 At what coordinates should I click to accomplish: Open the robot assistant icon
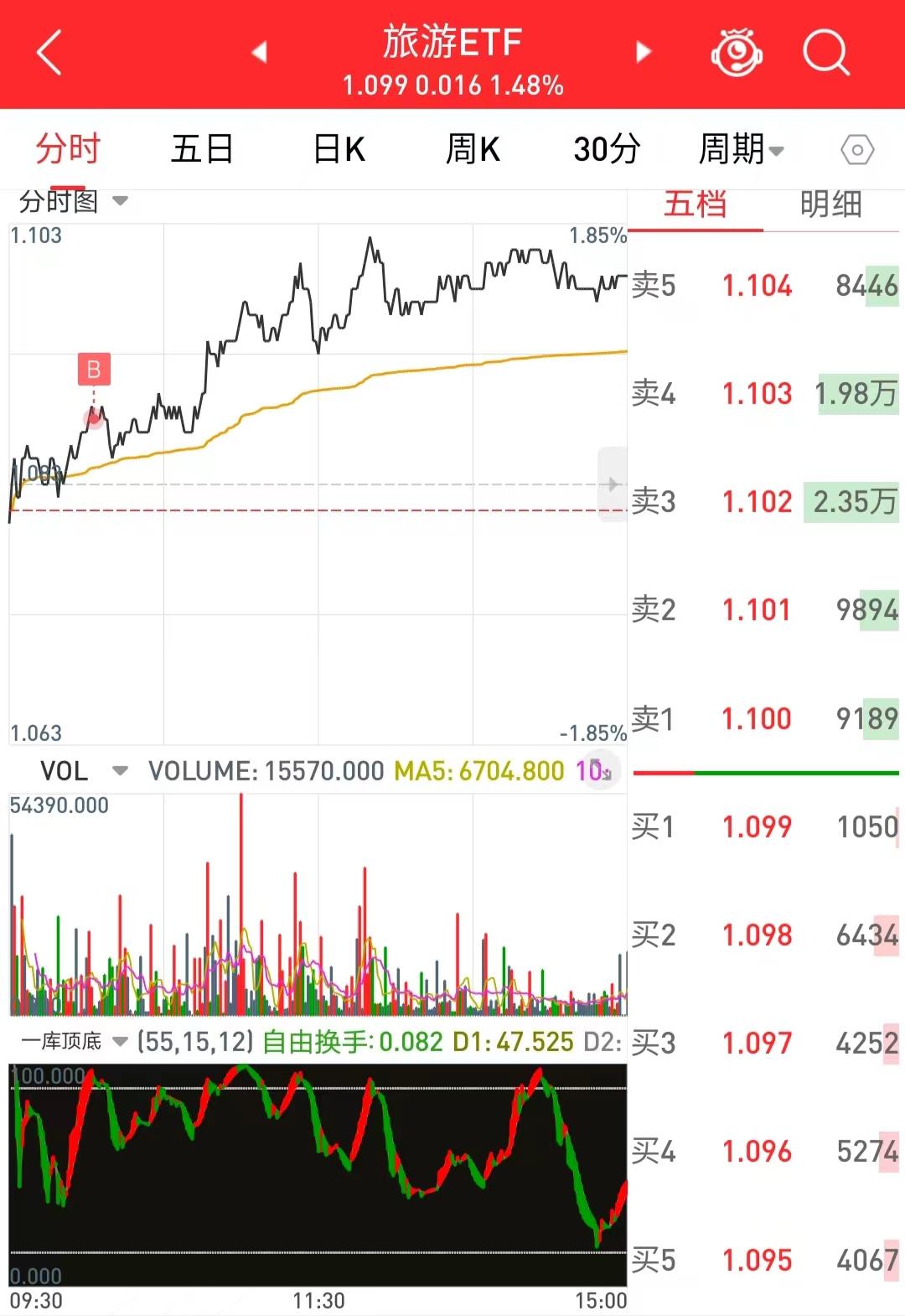click(737, 52)
